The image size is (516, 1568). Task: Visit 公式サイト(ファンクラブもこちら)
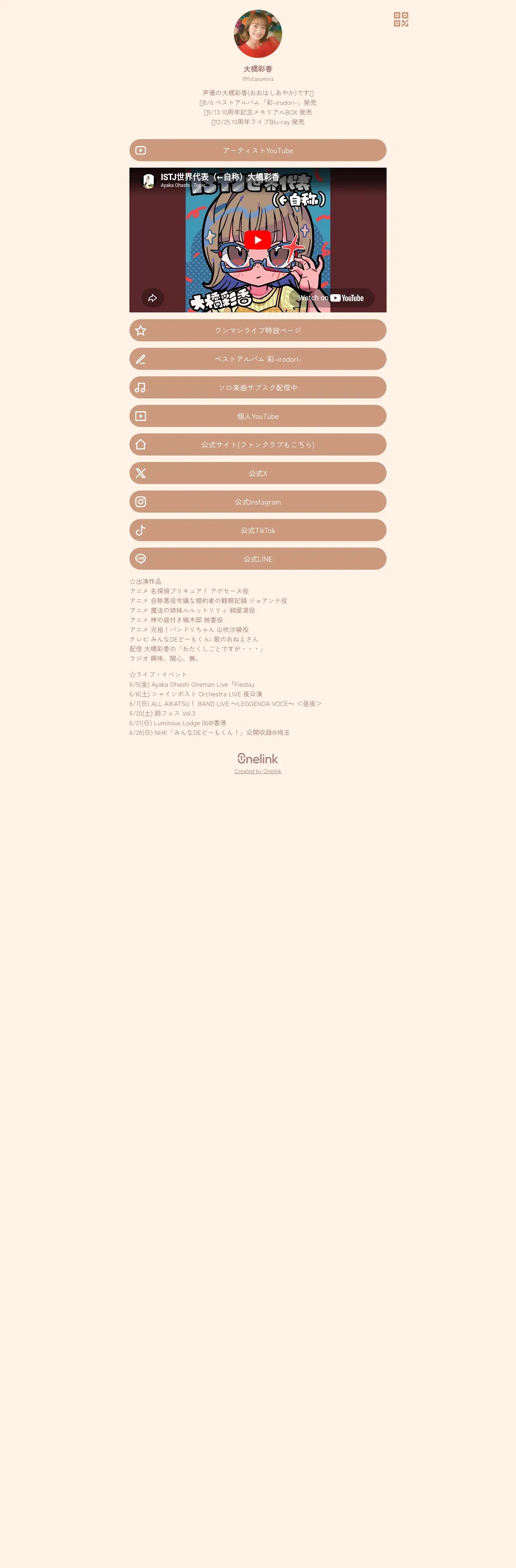[258, 445]
